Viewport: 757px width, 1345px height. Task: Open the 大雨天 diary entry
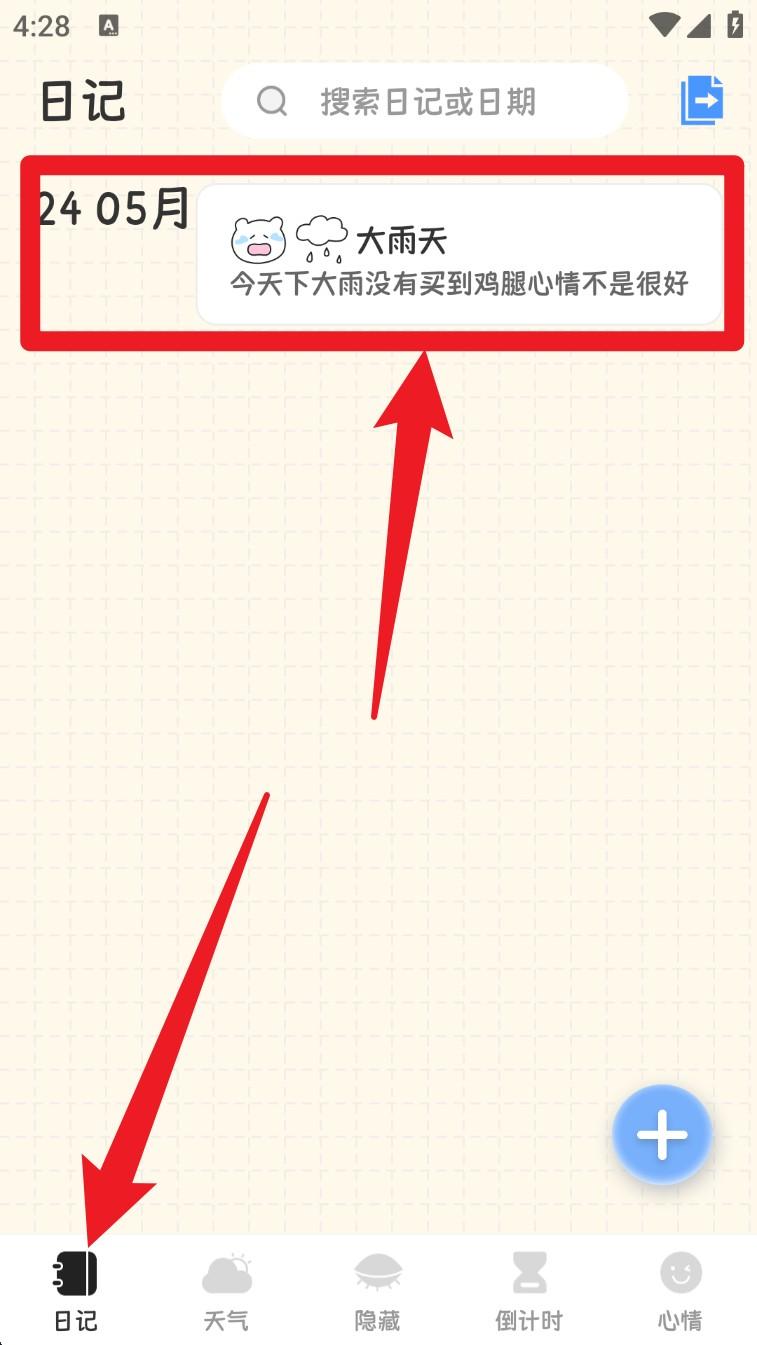pos(459,255)
